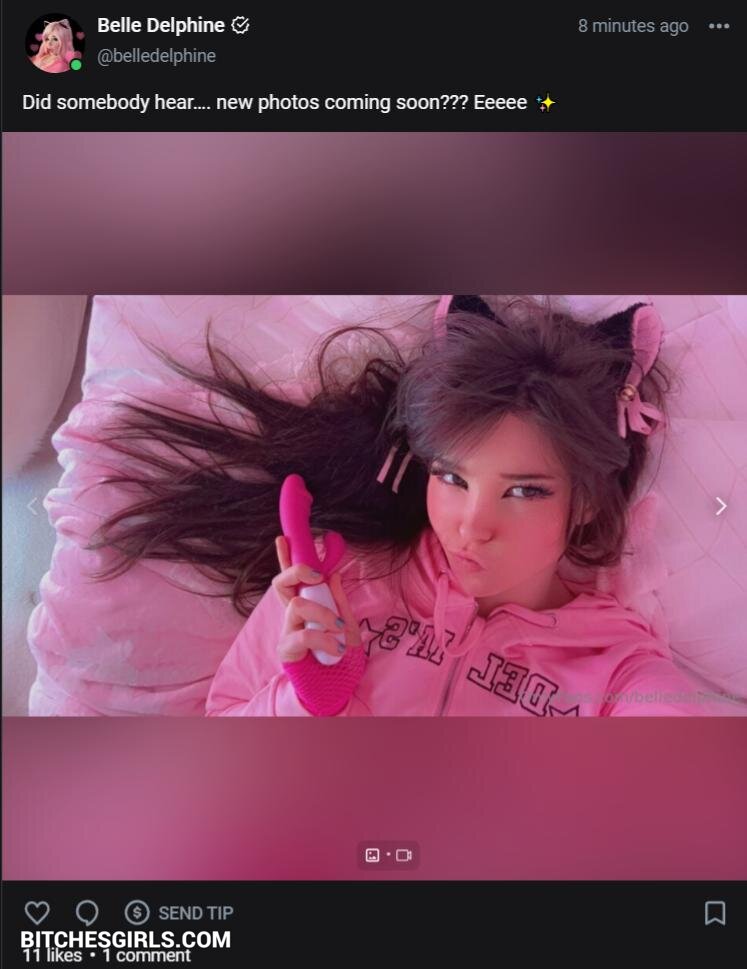The height and width of the screenshot is (969, 747).
Task: Go to the next photo in the carousel
Action: [x=721, y=506]
